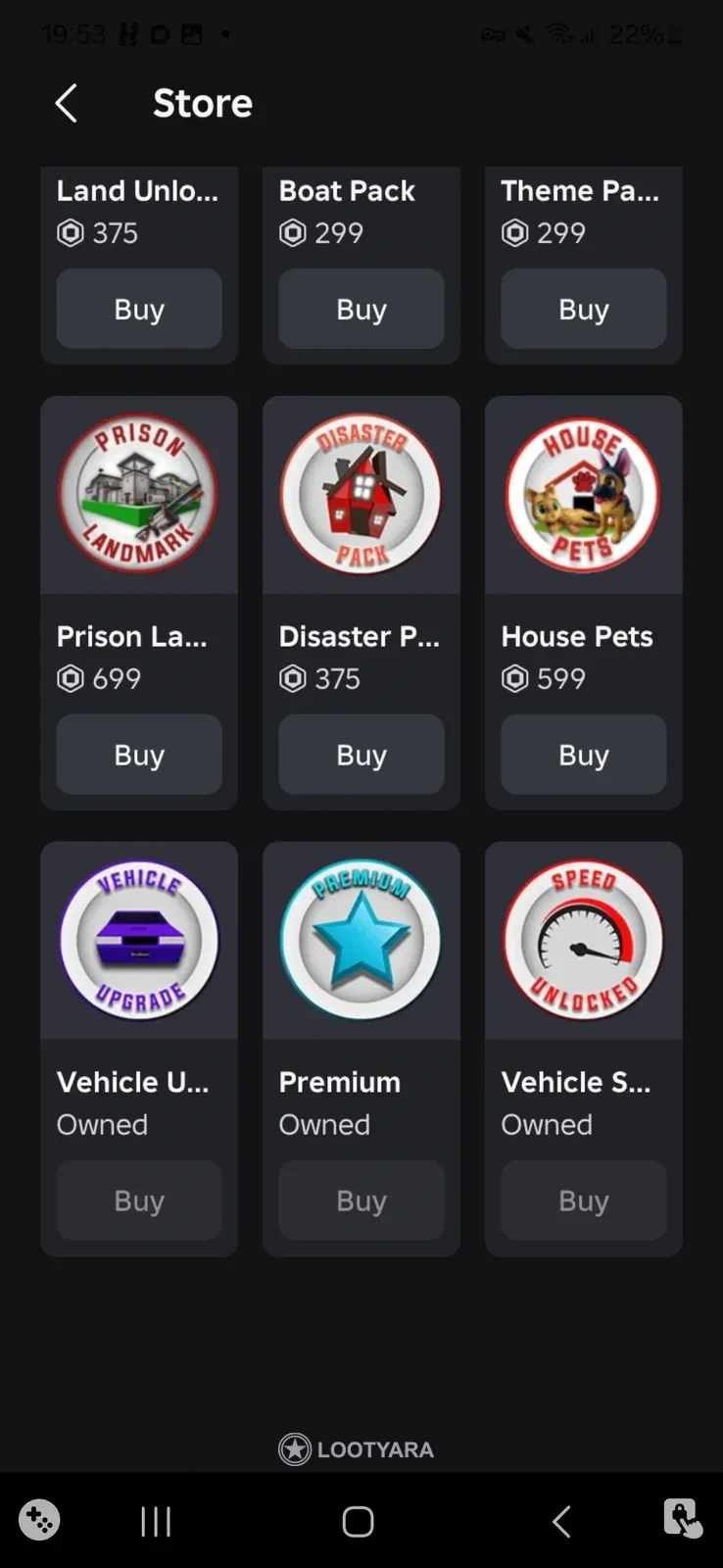
Task: Tap the system home button
Action: [x=358, y=1521]
